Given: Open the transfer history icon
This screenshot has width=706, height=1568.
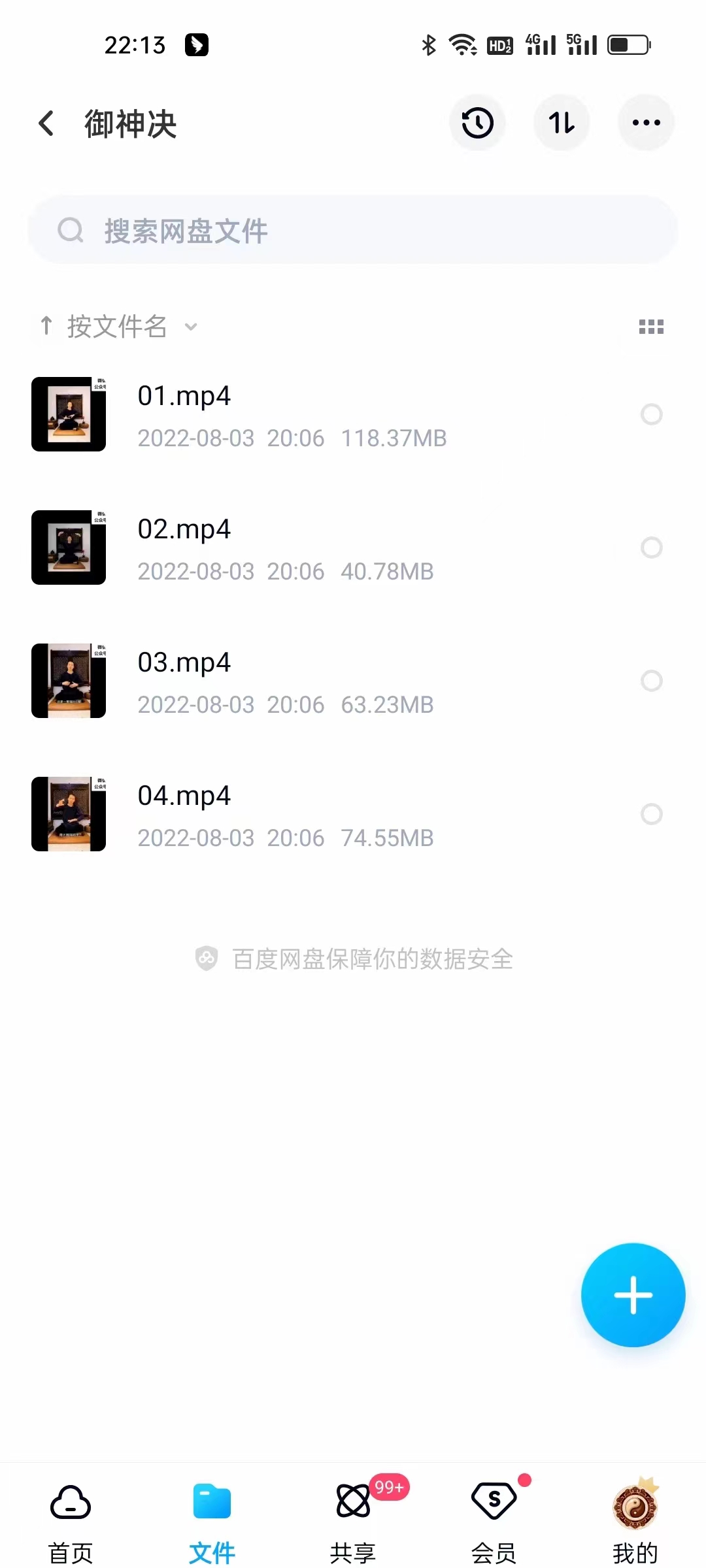Looking at the screenshot, I should pyautogui.click(x=477, y=122).
